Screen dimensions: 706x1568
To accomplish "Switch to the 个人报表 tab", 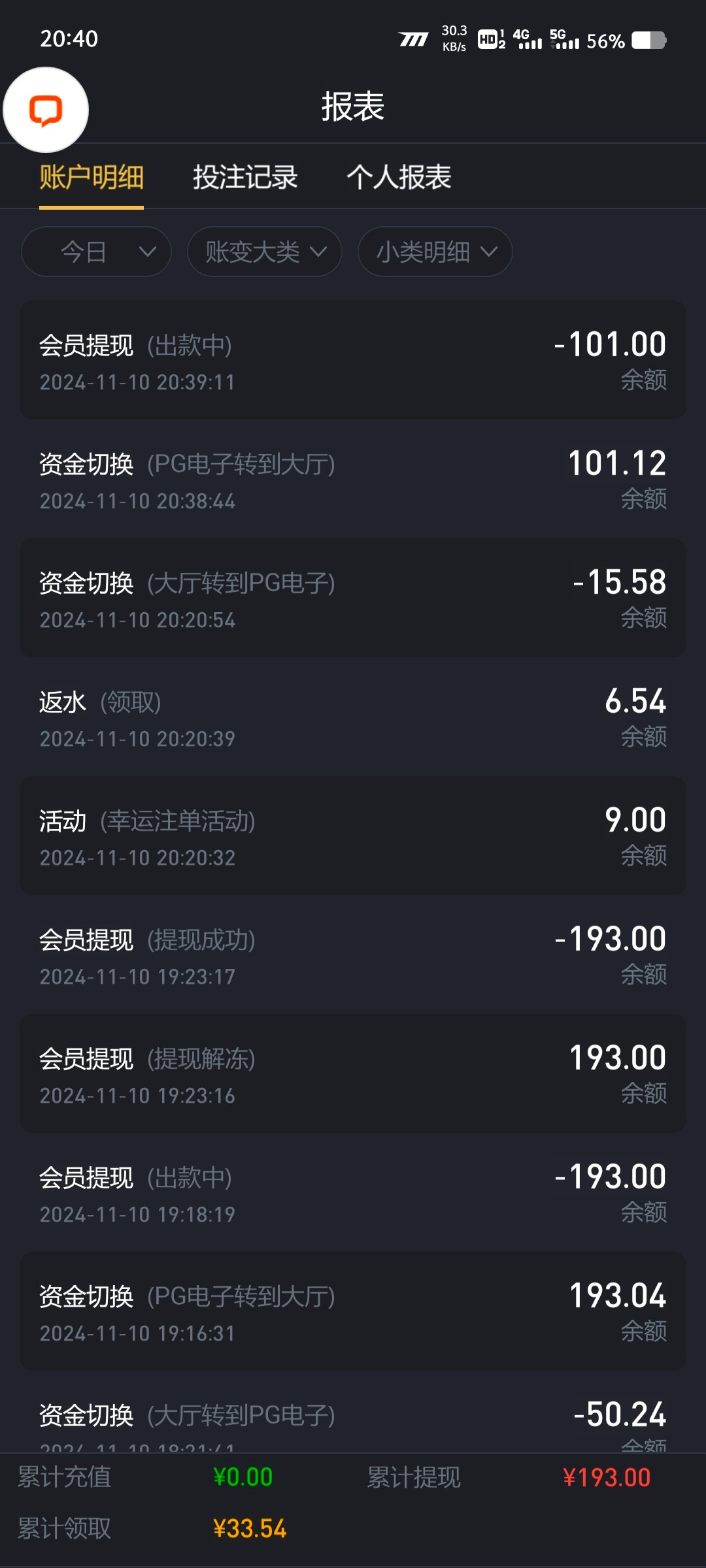I will [399, 177].
